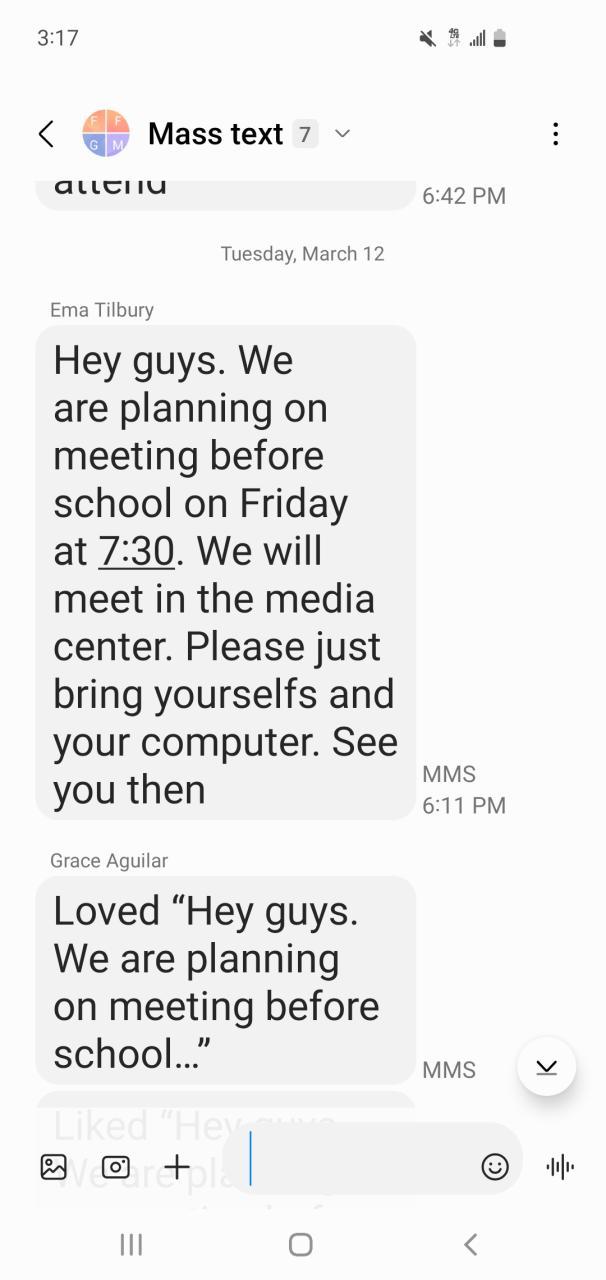This screenshot has width=606, height=1280.
Task: Open the plus attachments menu
Action: click(x=177, y=1166)
